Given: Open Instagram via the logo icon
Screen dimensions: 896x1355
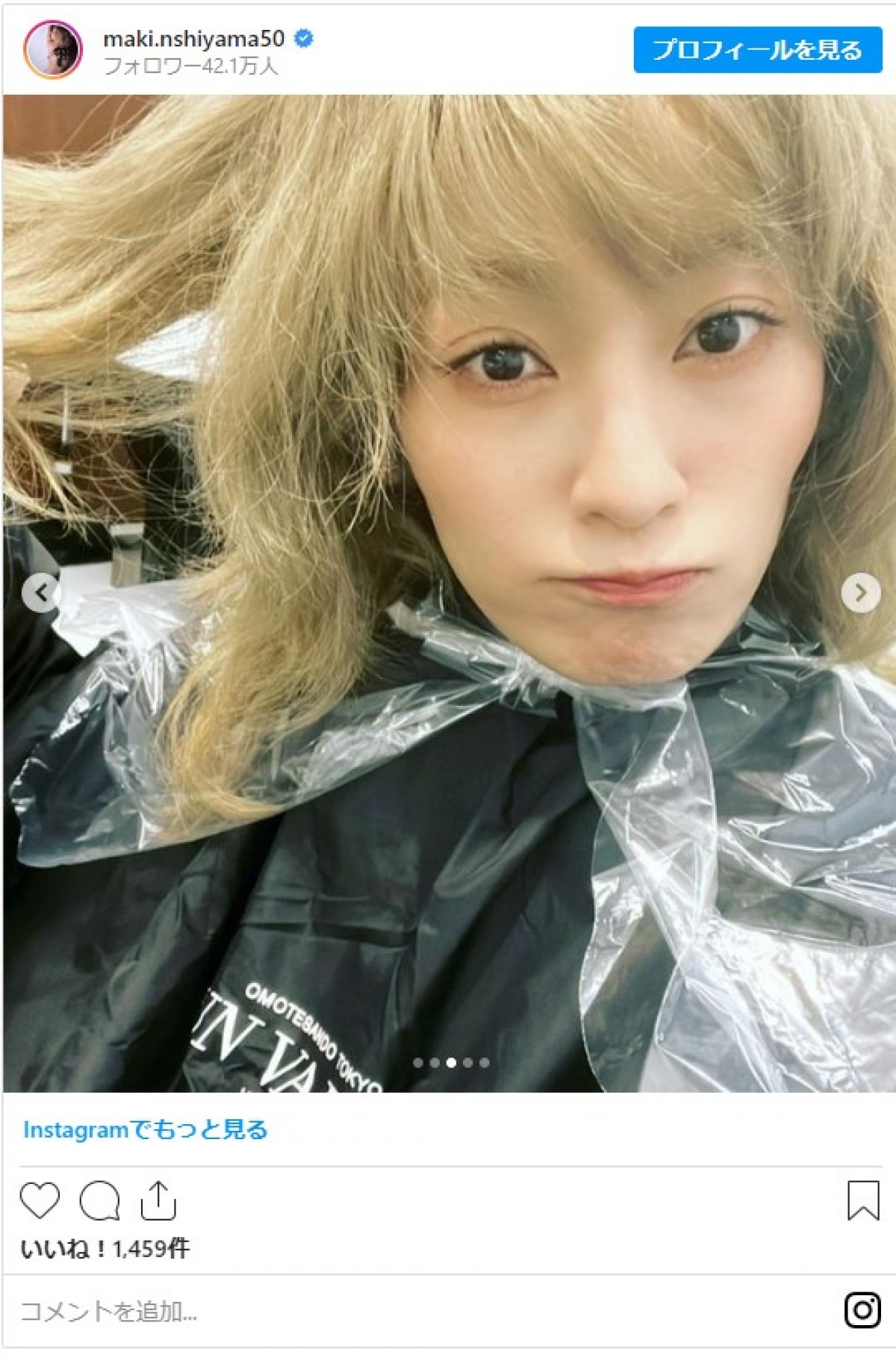Looking at the screenshot, I should point(862,1310).
